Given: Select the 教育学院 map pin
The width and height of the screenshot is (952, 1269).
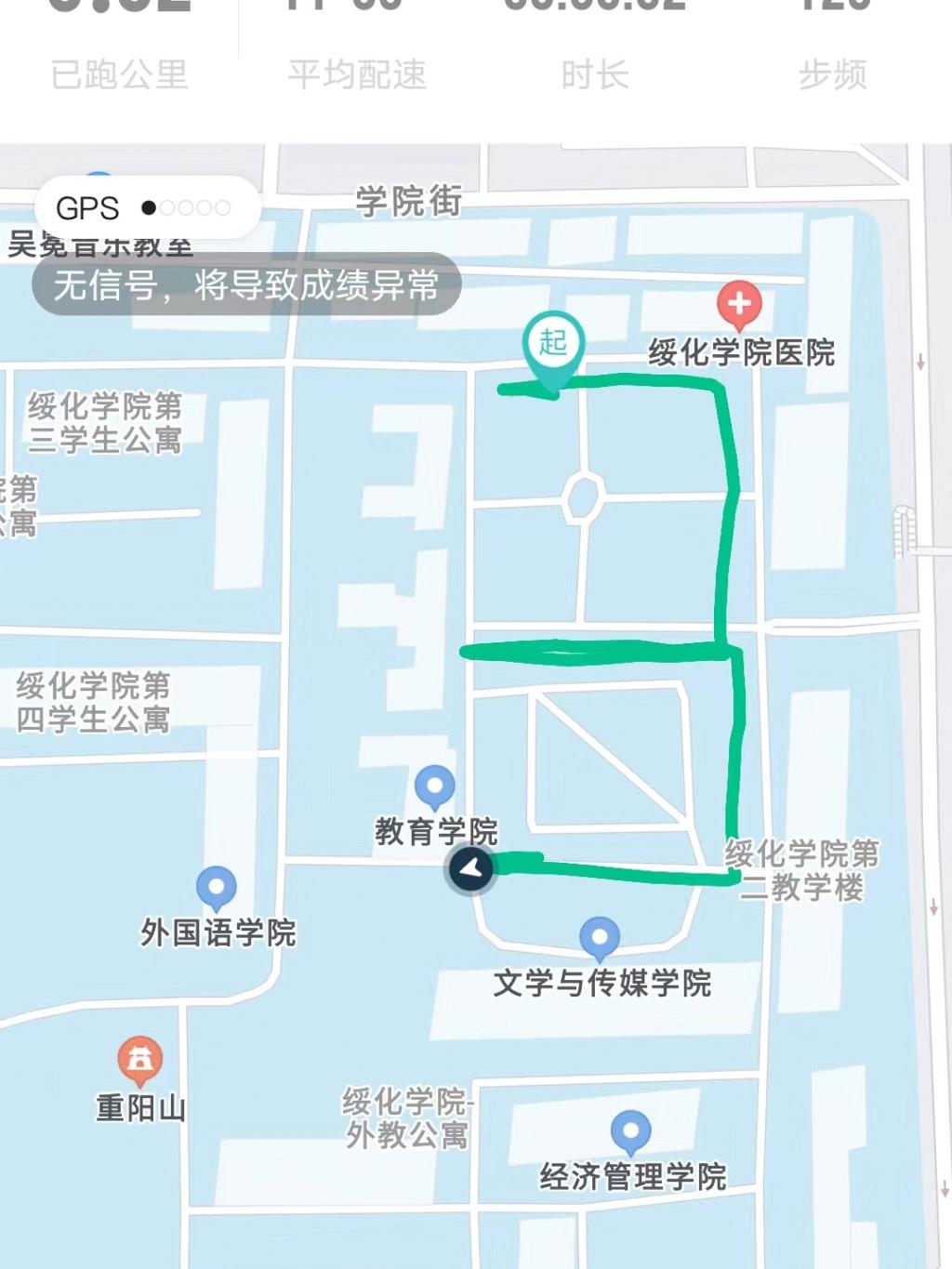Looking at the screenshot, I should pyautogui.click(x=434, y=787).
